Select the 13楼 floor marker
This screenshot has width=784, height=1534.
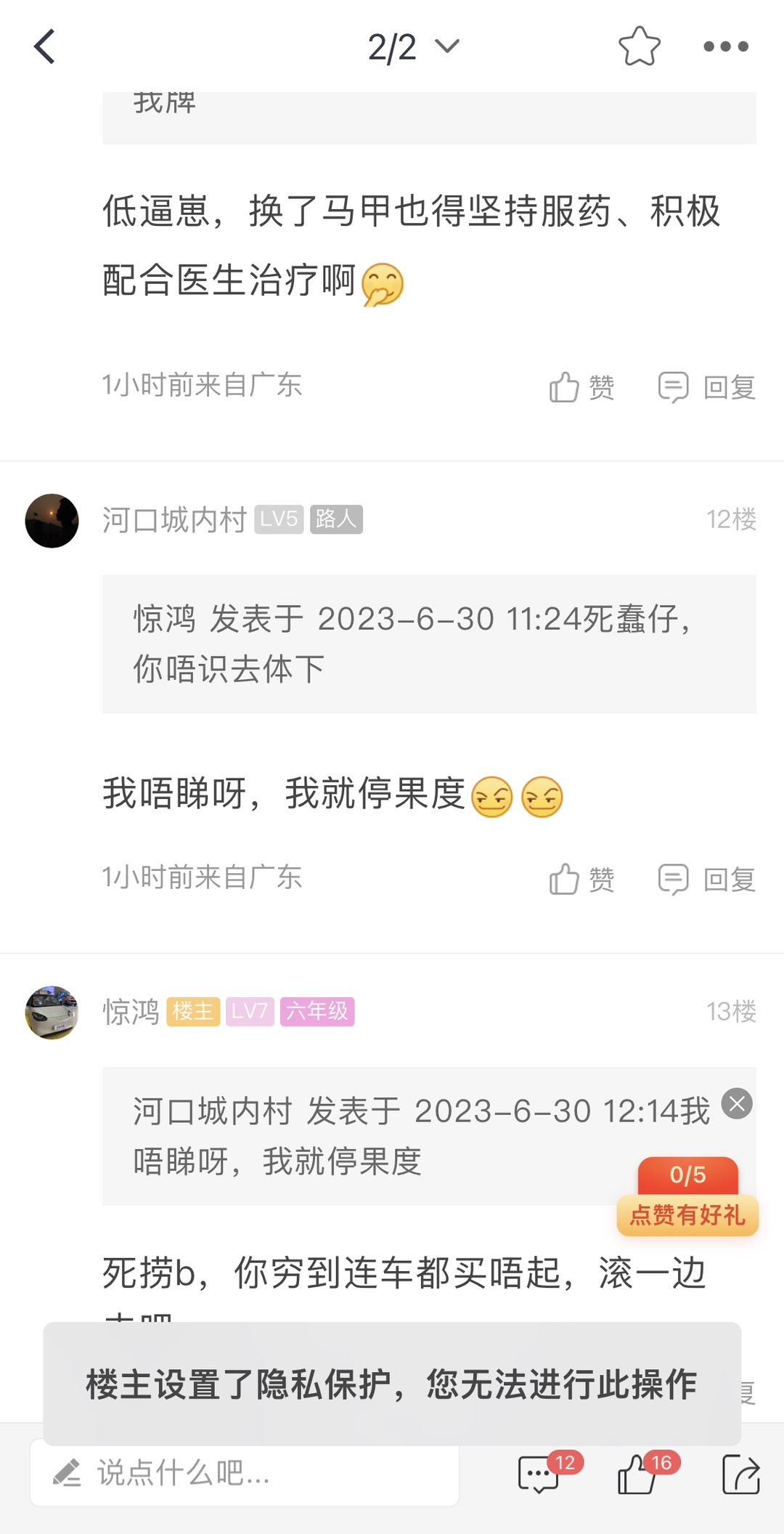click(731, 1011)
